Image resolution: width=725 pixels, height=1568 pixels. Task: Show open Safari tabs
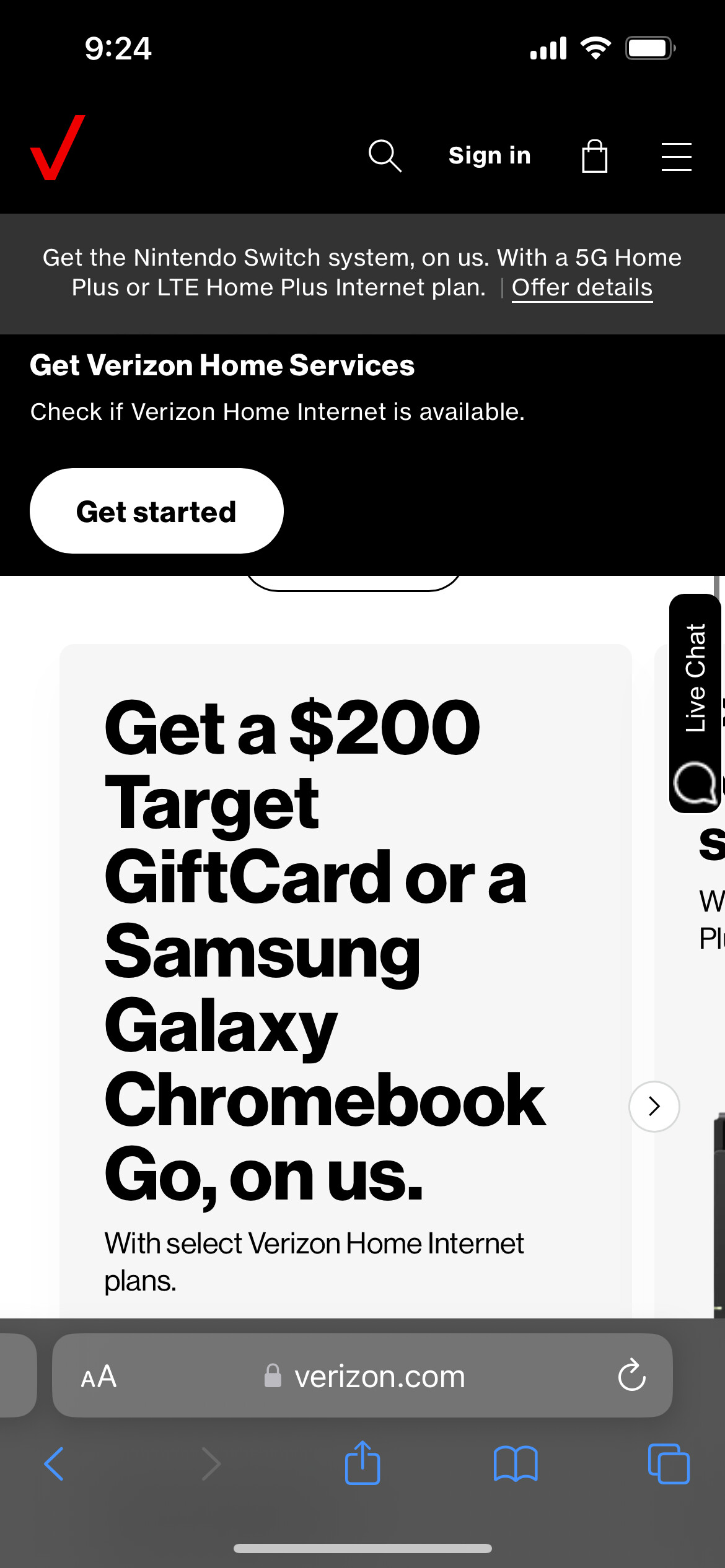tap(668, 1464)
